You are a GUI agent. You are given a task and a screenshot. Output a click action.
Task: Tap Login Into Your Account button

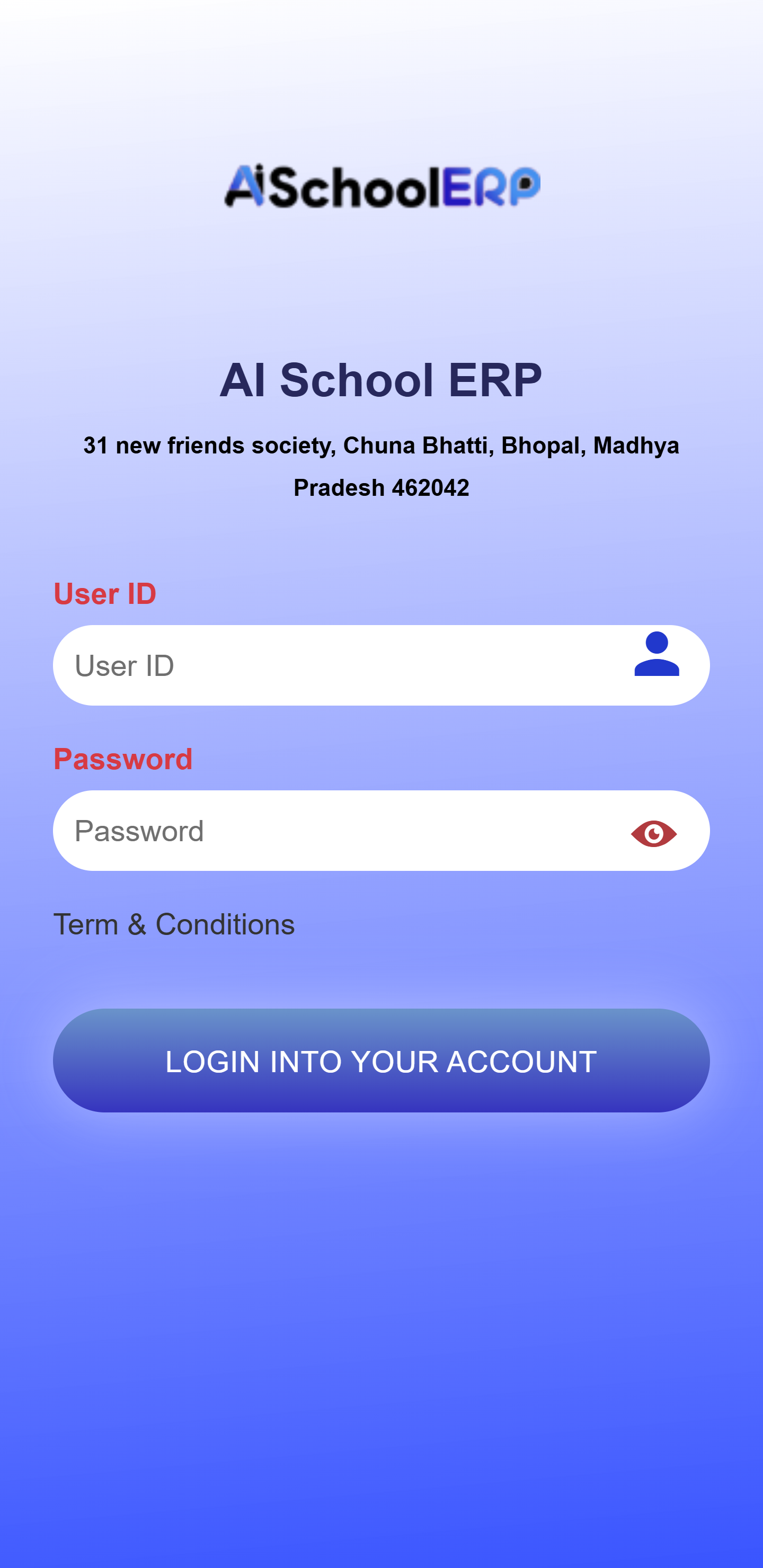pyautogui.click(x=381, y=1061)
